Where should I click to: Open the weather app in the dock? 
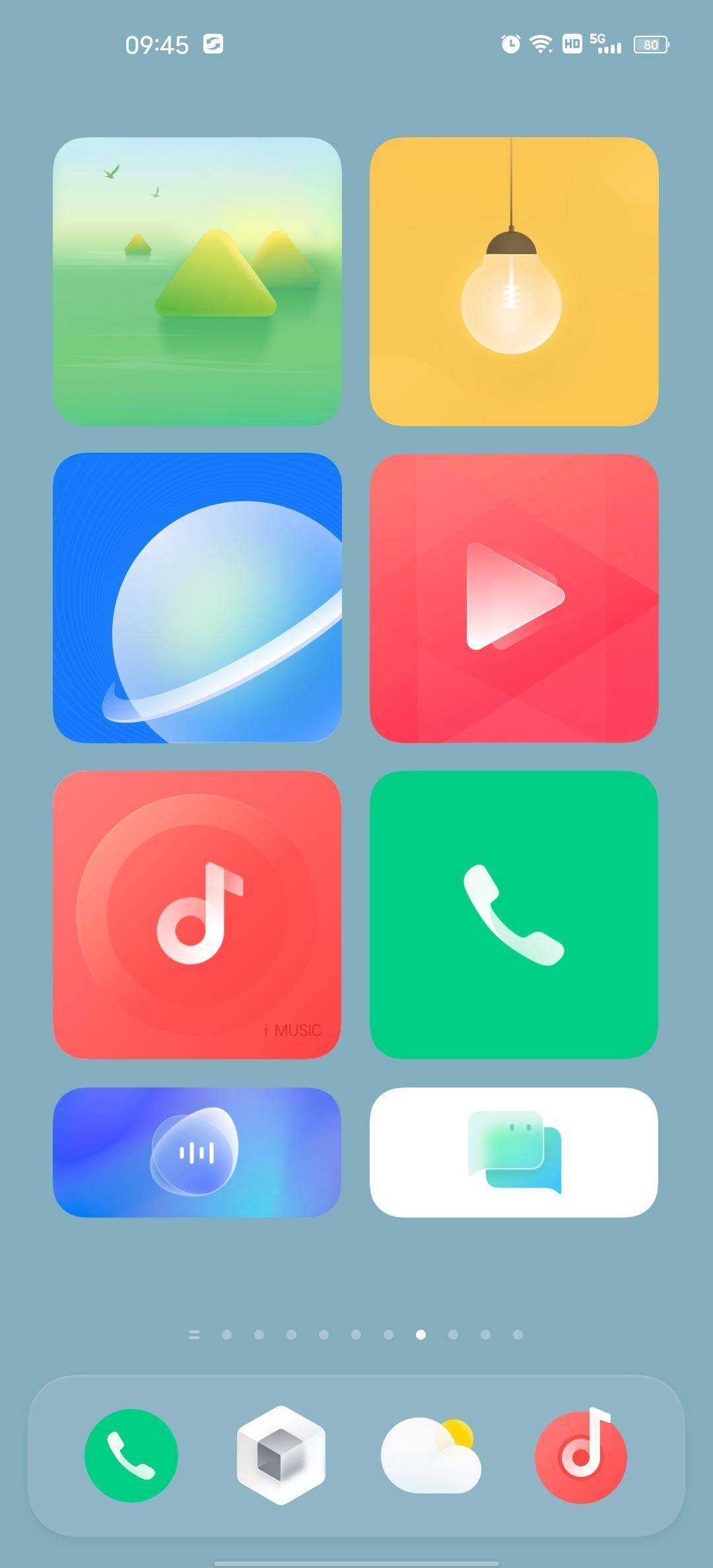pyautogui.click(x=430, y=1456)
